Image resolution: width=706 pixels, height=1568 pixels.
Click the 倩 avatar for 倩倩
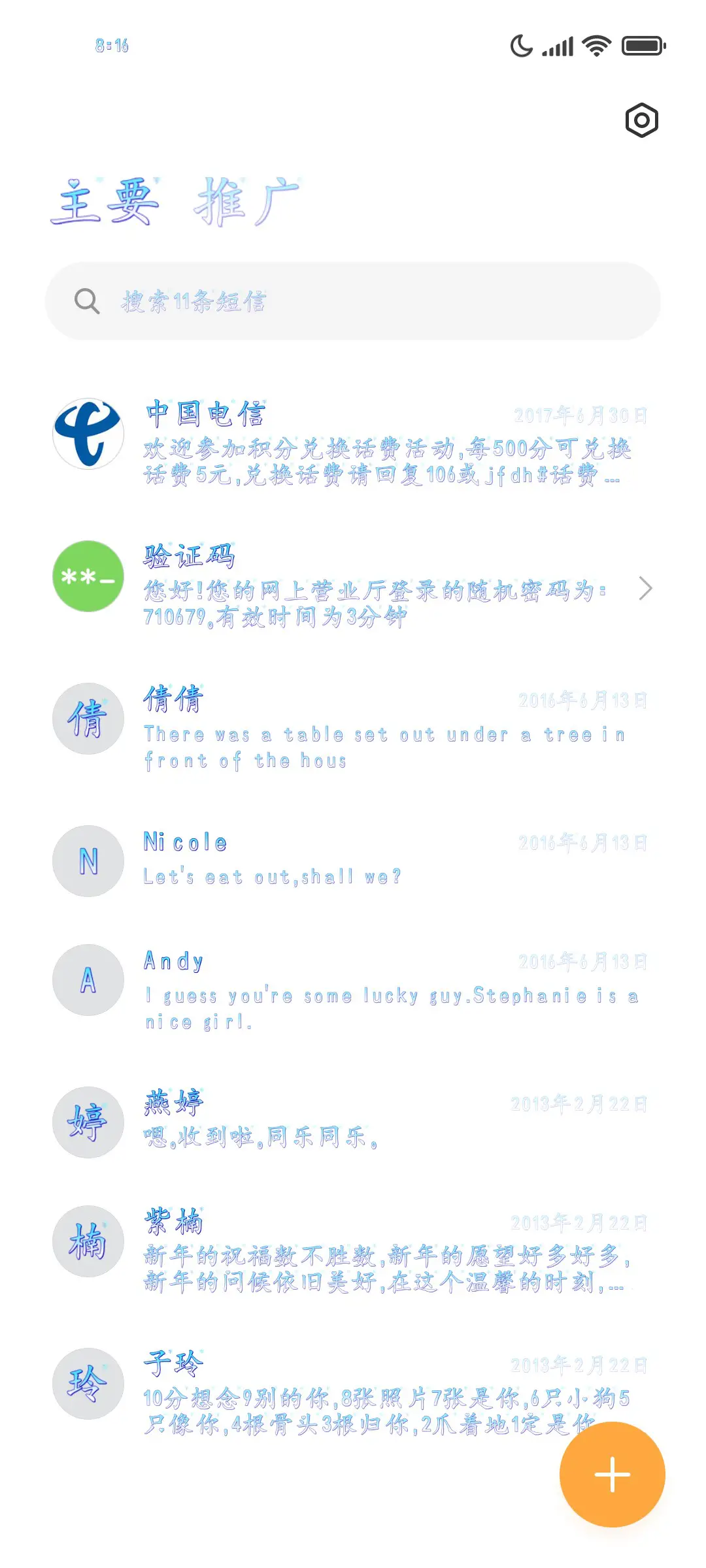[x=88, y=719]
